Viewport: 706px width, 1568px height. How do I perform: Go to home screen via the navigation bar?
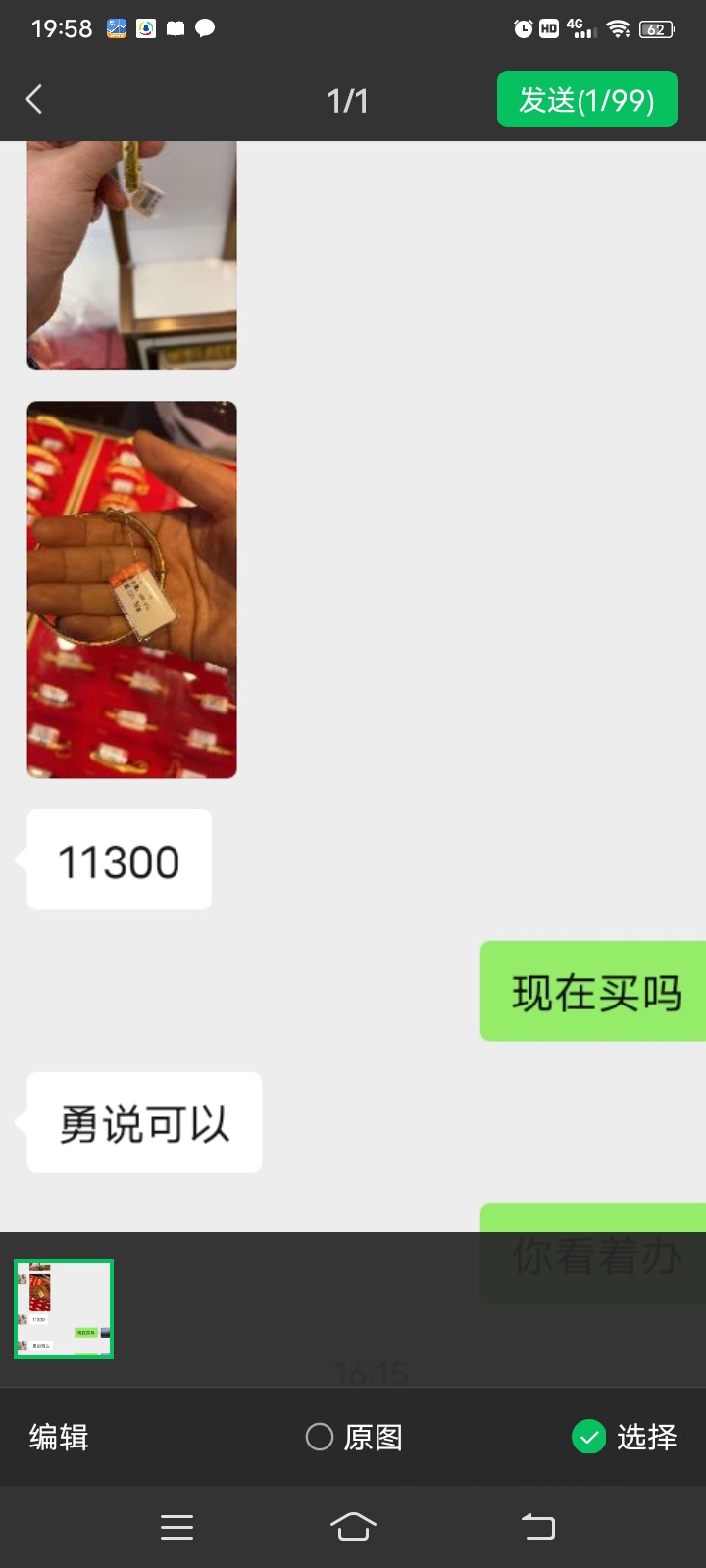point(353,1527)
